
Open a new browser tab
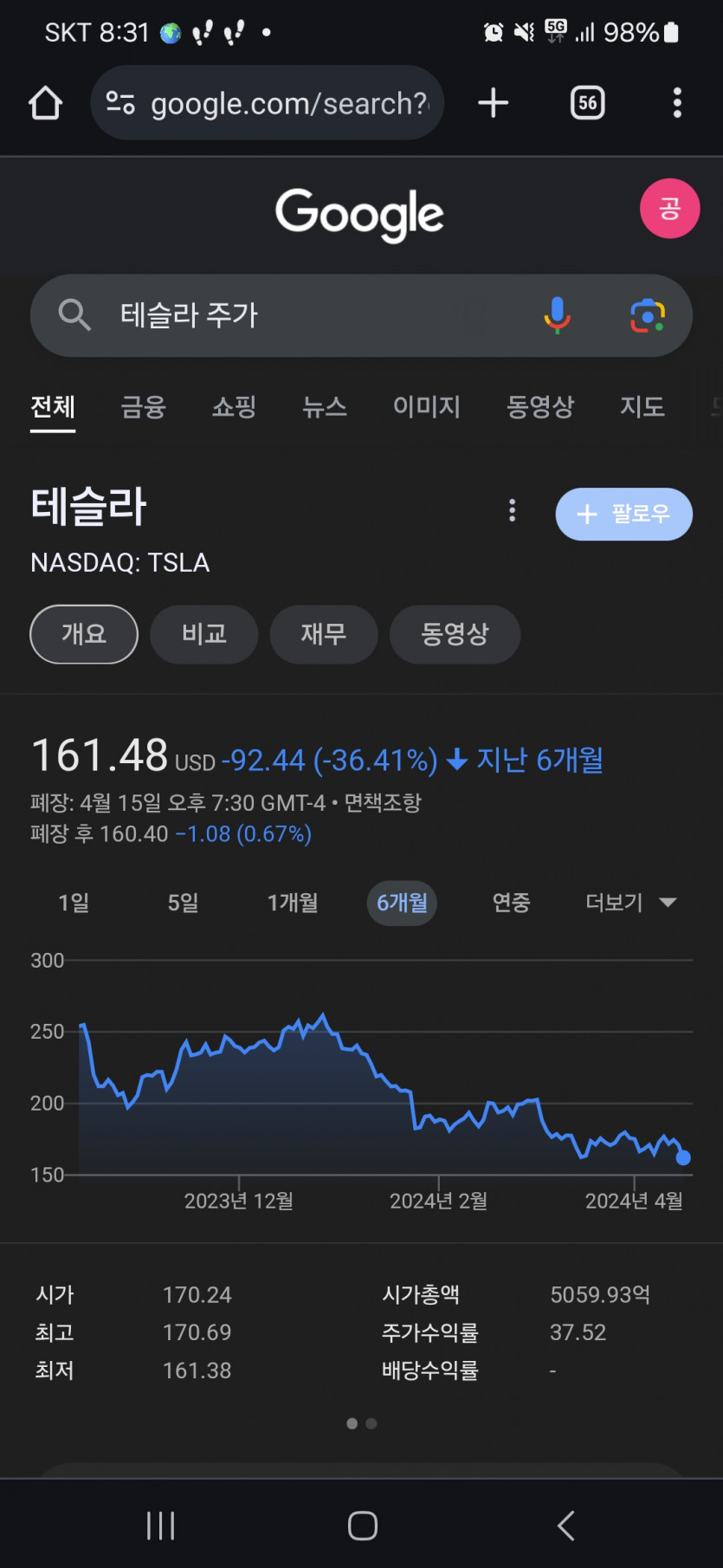(x=493, y=103)
